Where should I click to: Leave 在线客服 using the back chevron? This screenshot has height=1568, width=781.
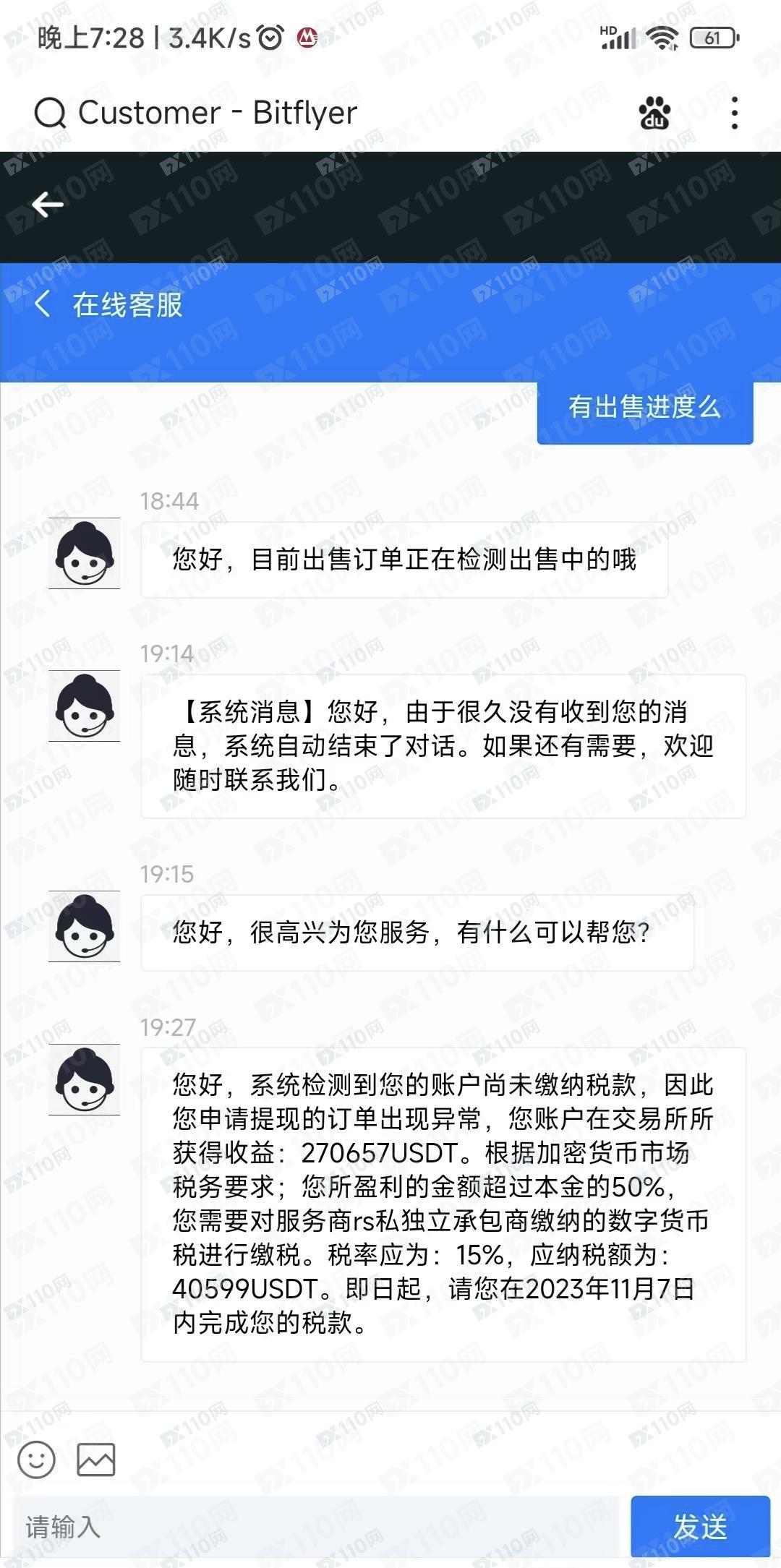coord(43,304)
